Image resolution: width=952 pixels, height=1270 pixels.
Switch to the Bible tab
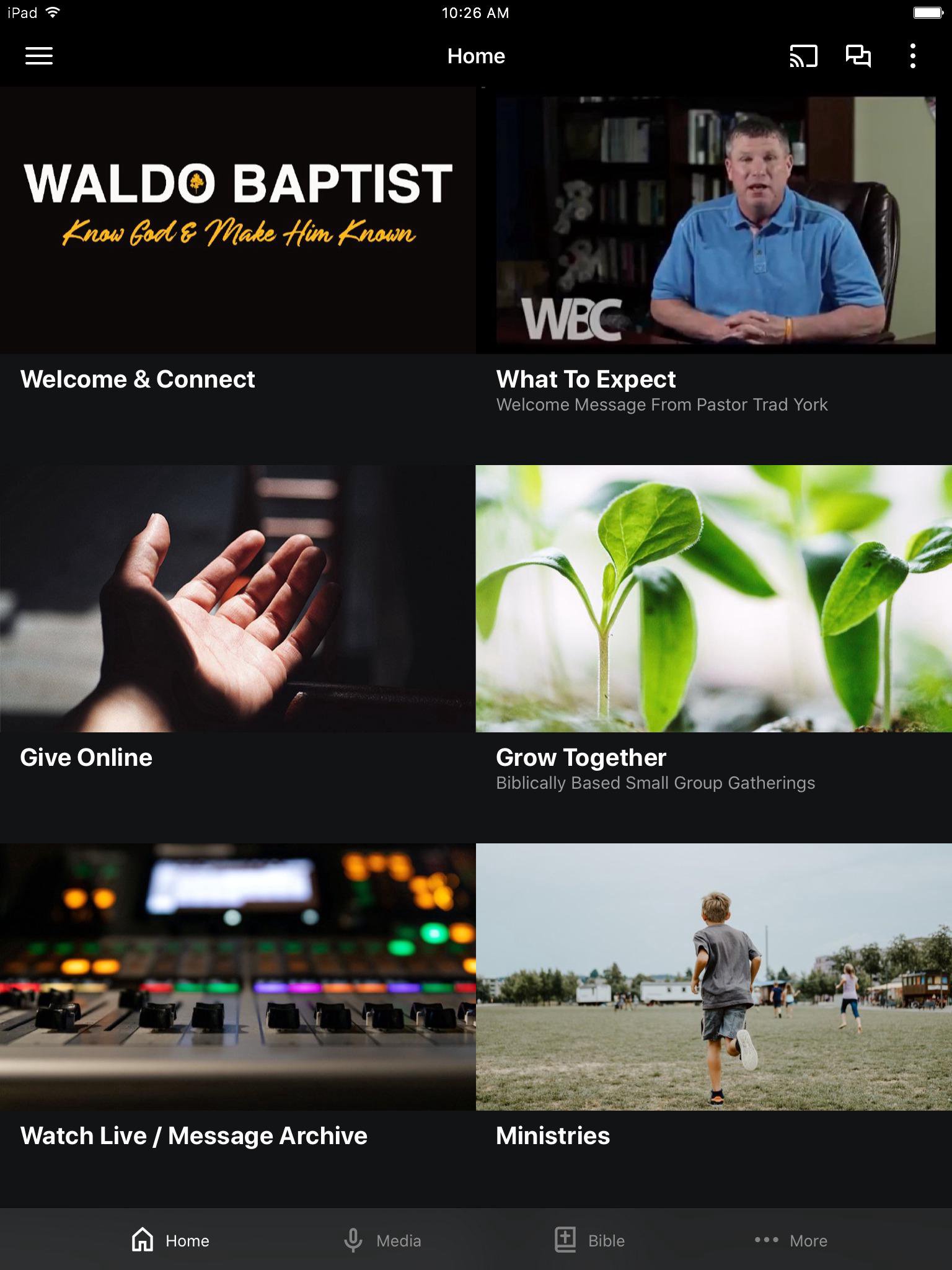coord(589,1240)
